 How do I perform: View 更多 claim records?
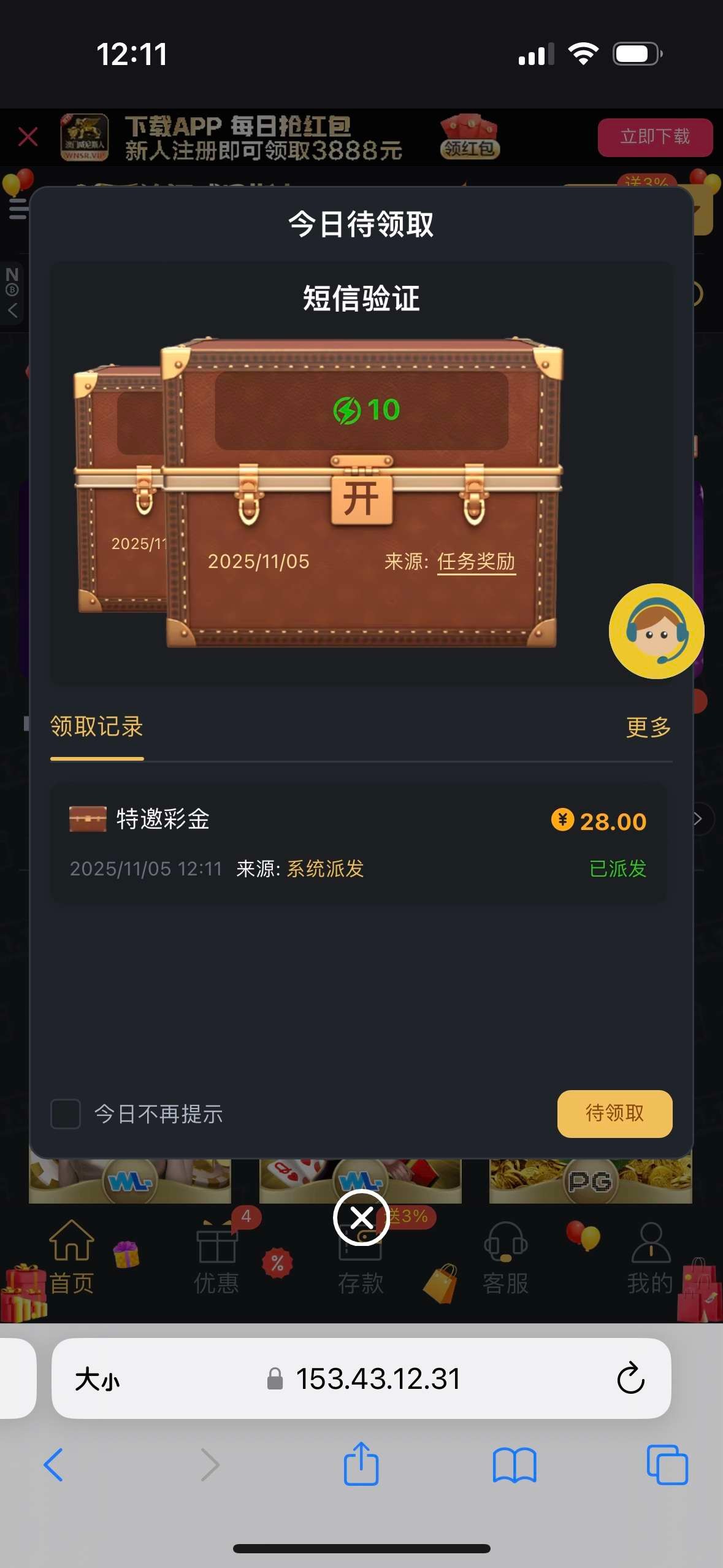[648, 728]
